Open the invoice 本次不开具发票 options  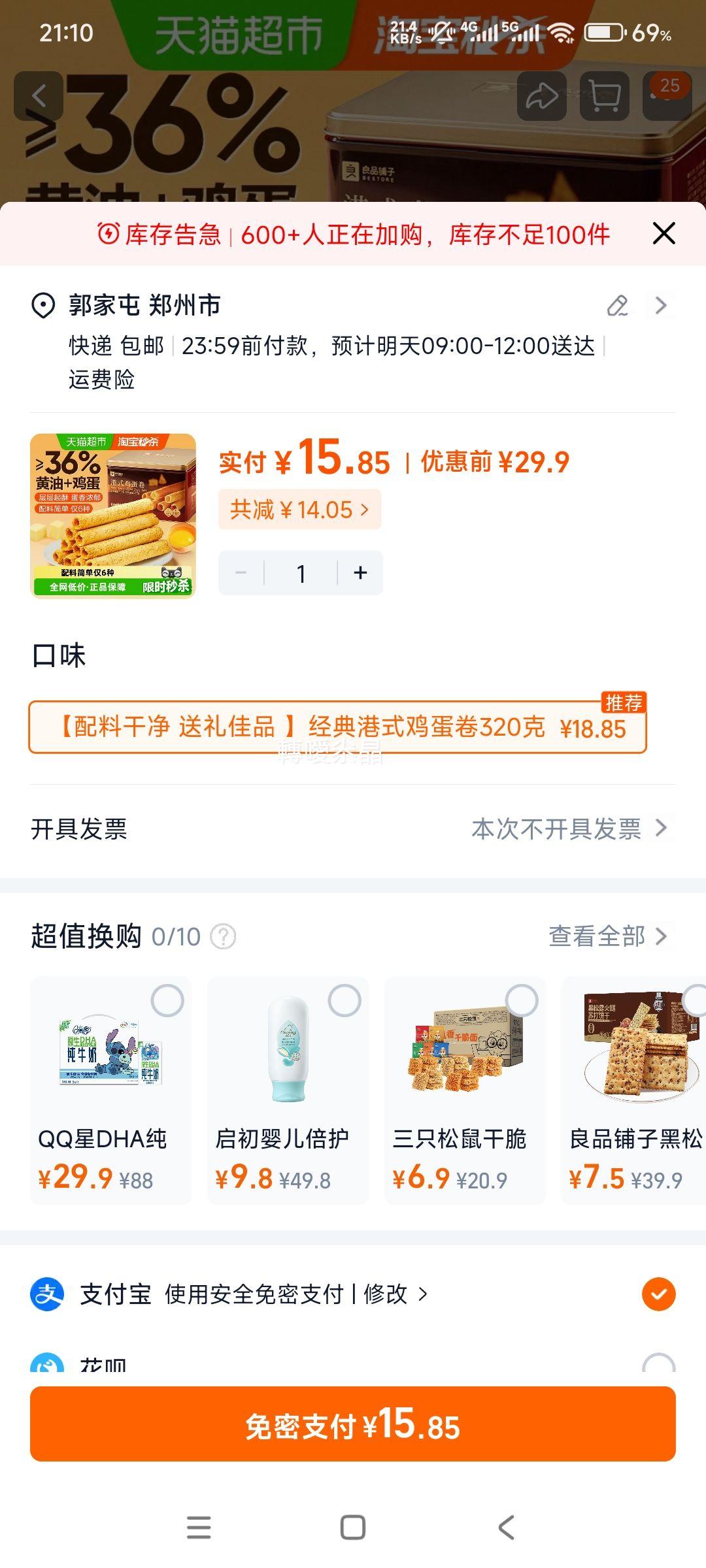(x=559, y=828)
